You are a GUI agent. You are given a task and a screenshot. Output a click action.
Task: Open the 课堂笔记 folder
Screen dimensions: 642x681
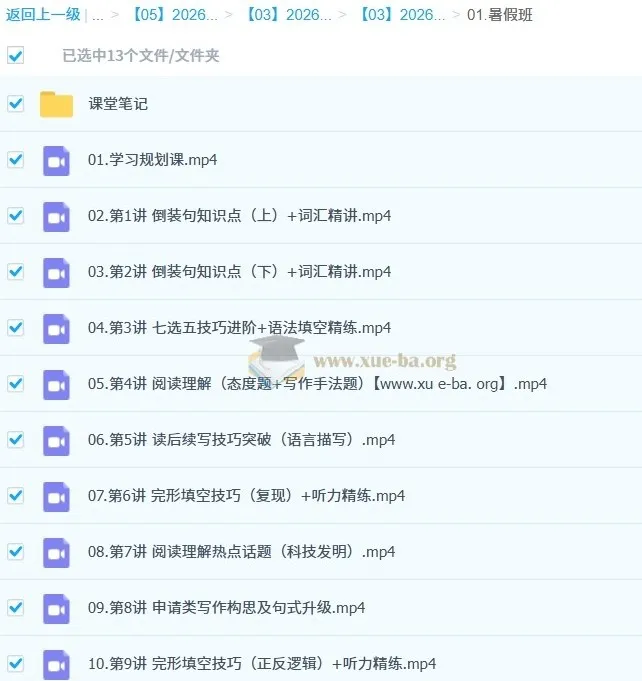[x=118, y=104]
